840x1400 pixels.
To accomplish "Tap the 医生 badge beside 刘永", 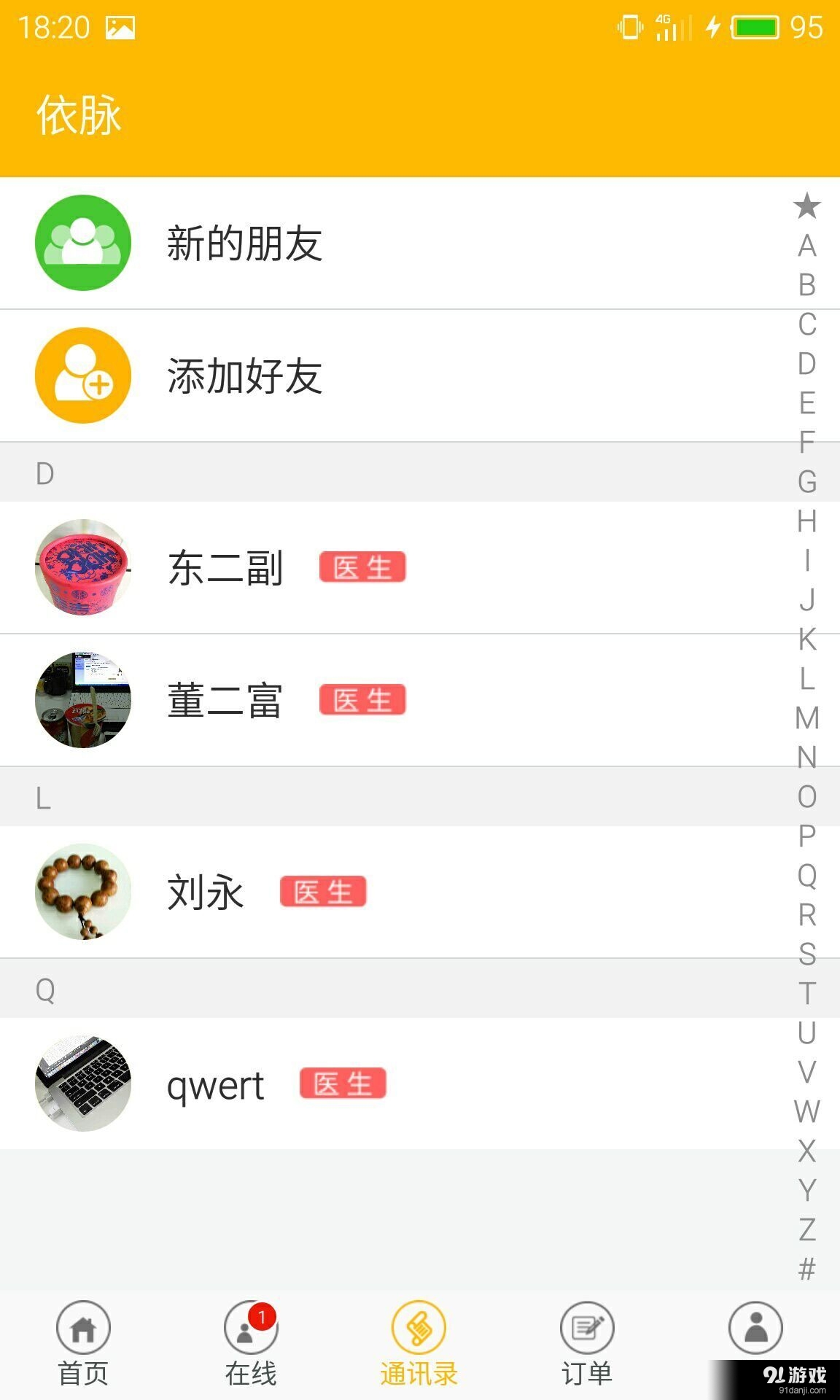I will 324,890.
